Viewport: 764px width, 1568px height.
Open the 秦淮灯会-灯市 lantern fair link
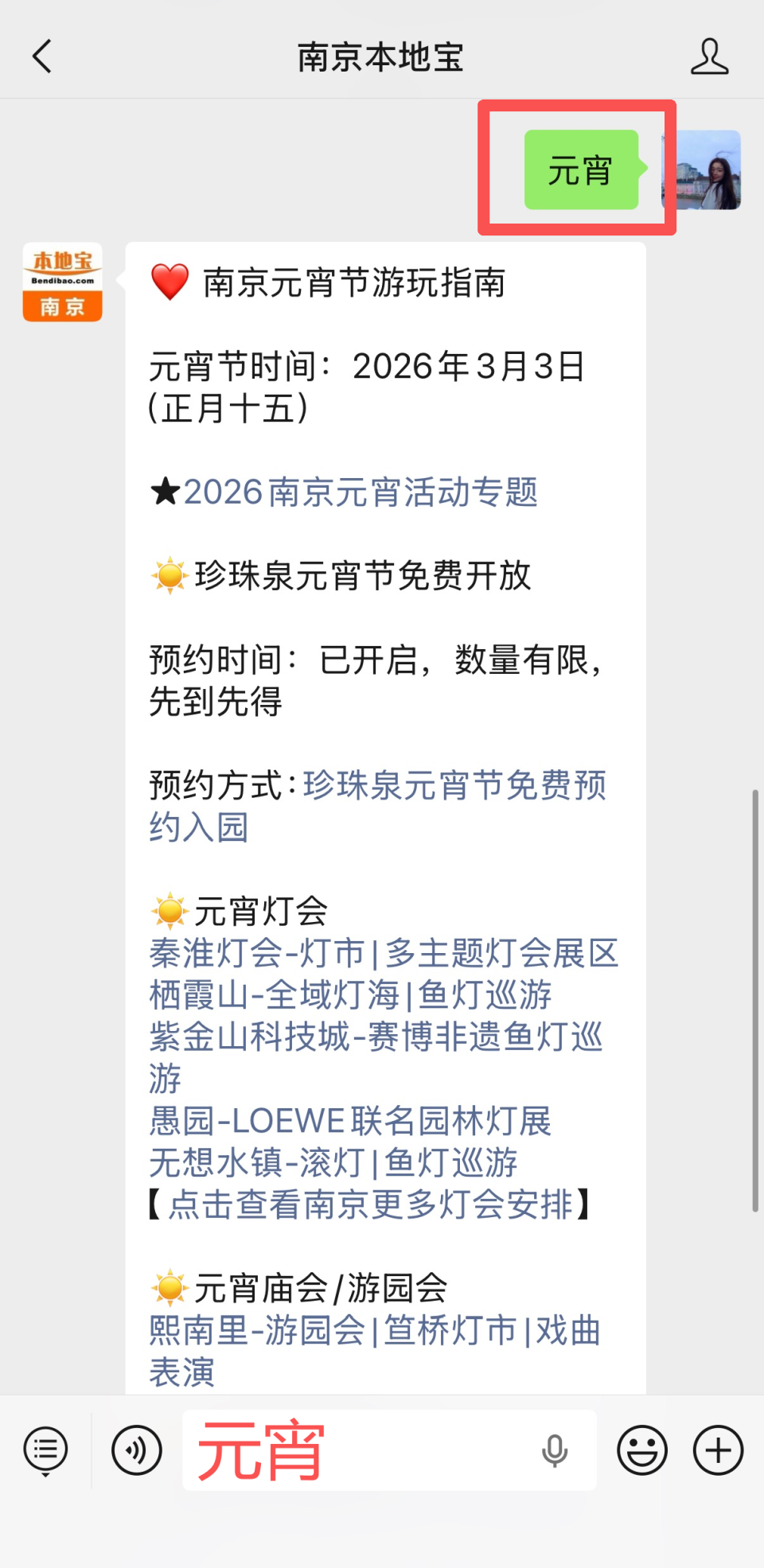tap(382, 953)
